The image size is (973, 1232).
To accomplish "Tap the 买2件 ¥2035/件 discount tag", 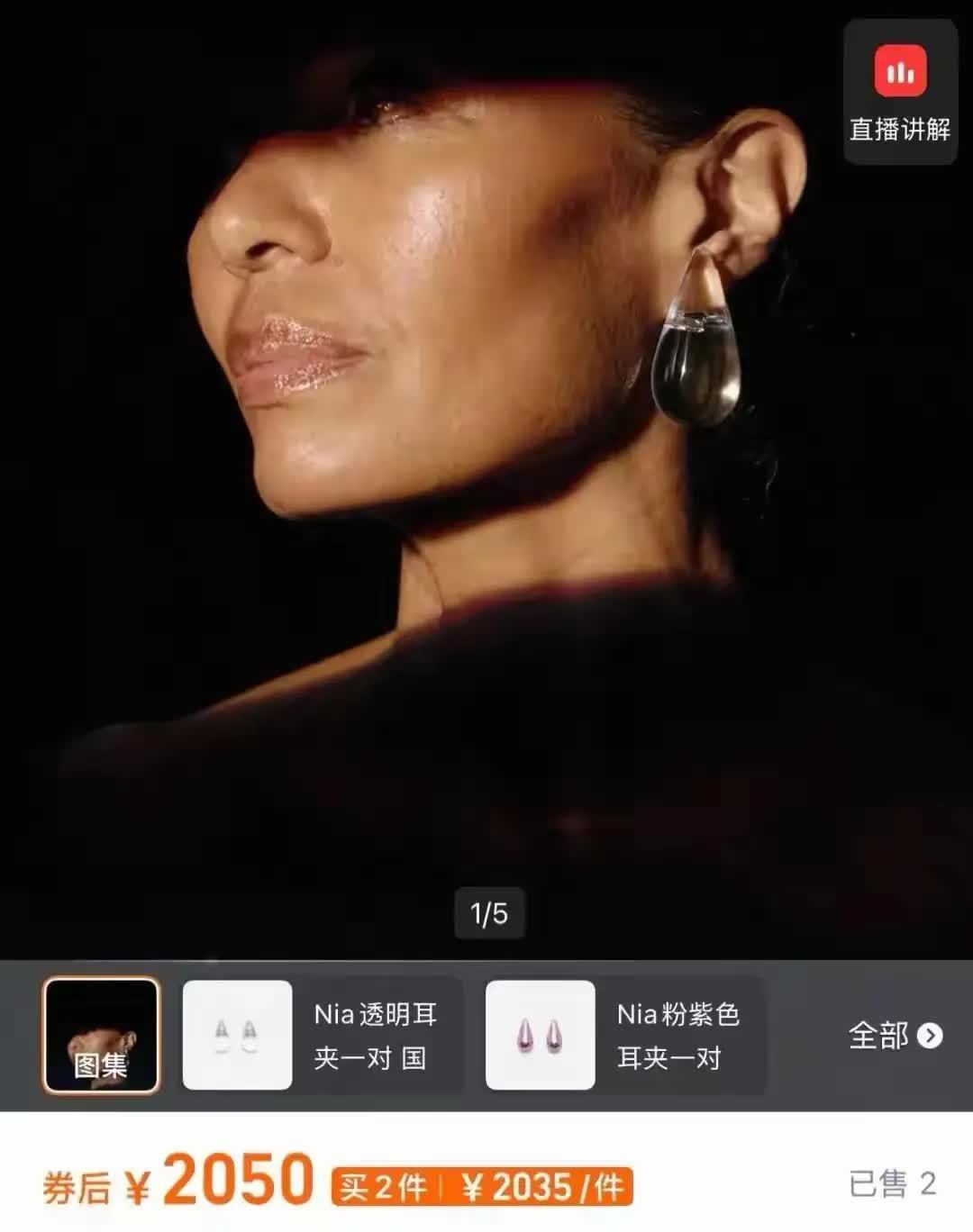I will click(x=482, y=1187).
